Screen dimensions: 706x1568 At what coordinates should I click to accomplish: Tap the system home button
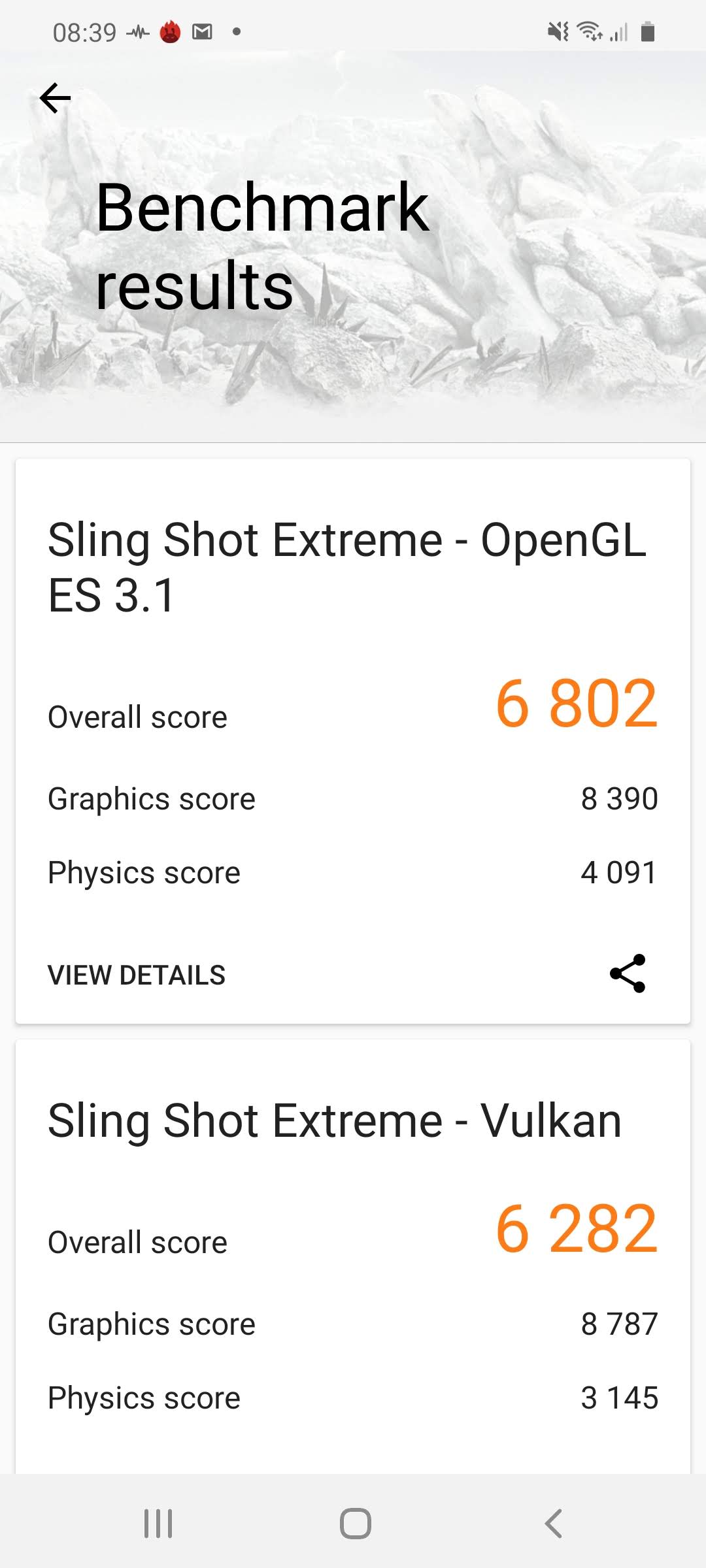355,1524
